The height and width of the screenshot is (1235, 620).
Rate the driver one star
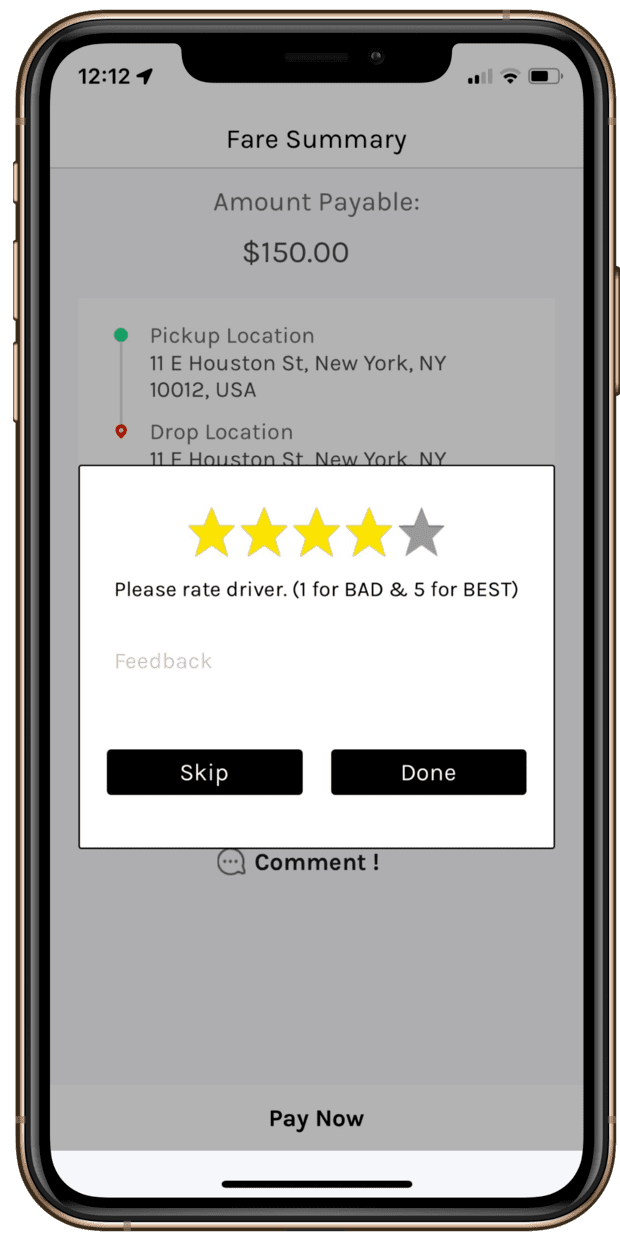(212, 532)
